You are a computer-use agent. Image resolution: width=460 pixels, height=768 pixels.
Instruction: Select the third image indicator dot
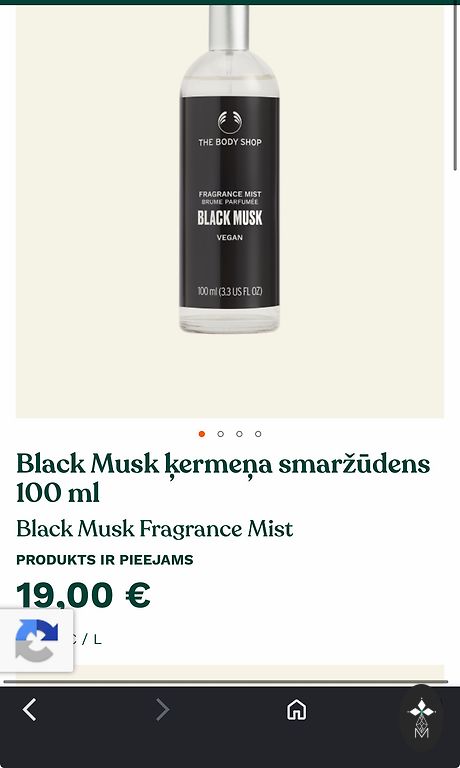point(239,434)
